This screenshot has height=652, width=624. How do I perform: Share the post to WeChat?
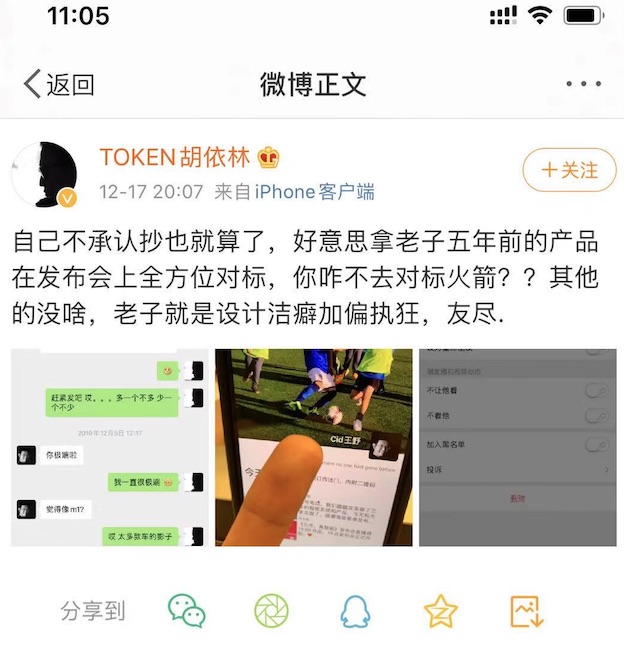[186, 611]
